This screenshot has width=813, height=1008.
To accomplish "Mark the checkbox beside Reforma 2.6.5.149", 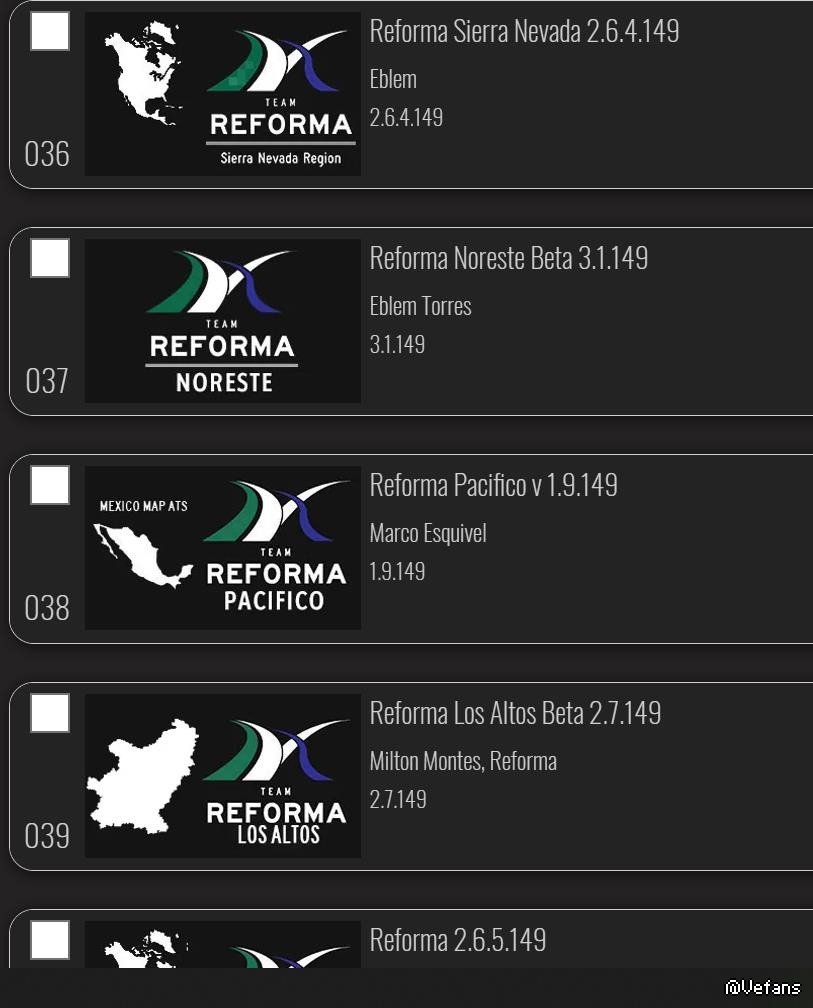I will click(x=50, y=941).
